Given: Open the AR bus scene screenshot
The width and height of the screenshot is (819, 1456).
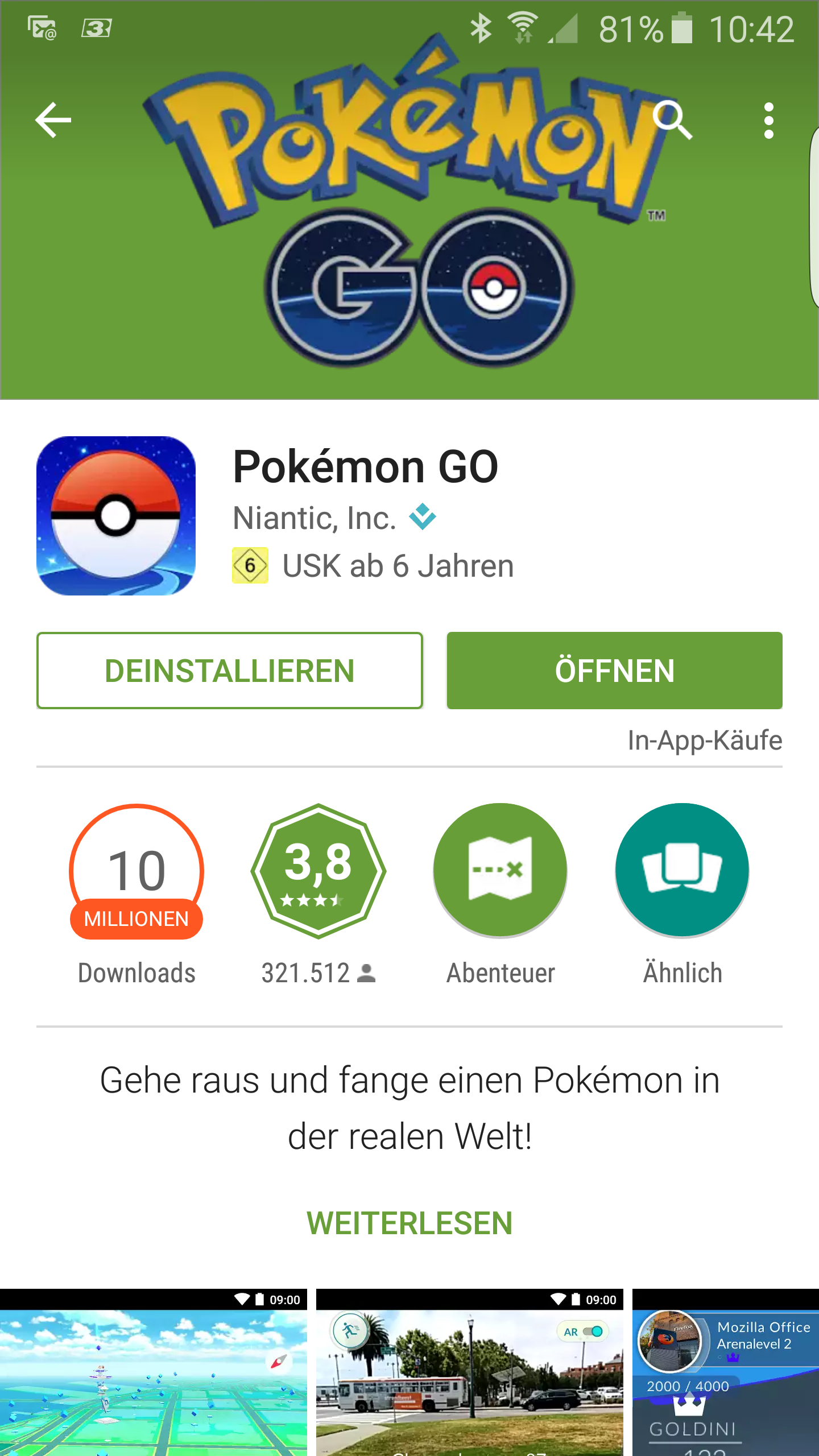Looking at the screenshot, I should click(470, 1372).
